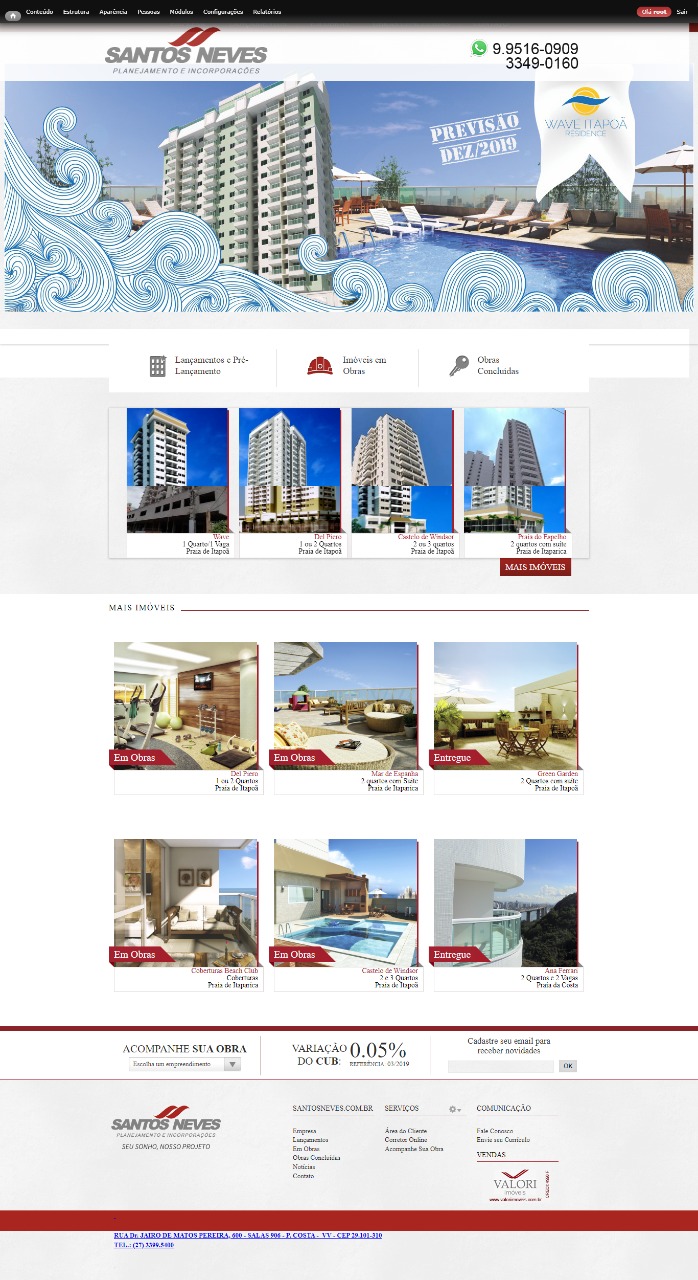
Task: View the Praia do Espelho property card
Action: point(516,482)
